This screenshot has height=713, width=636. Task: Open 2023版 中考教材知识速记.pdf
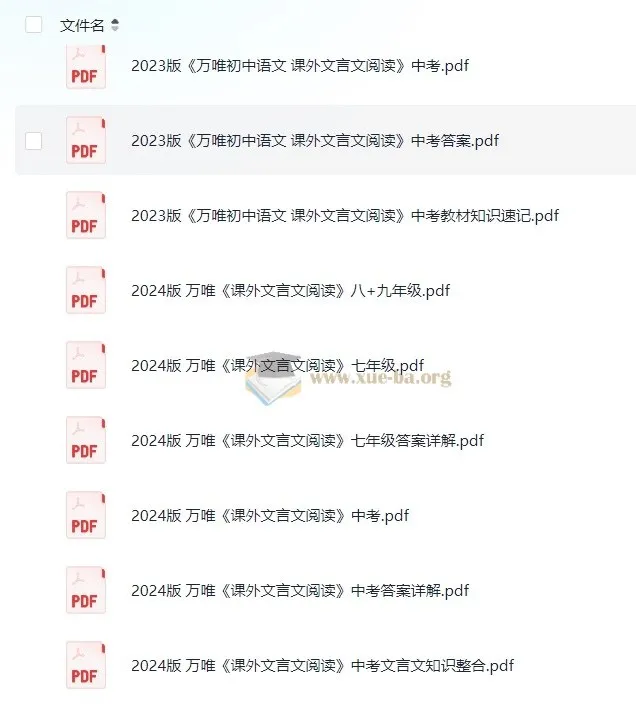coord(344,216)
